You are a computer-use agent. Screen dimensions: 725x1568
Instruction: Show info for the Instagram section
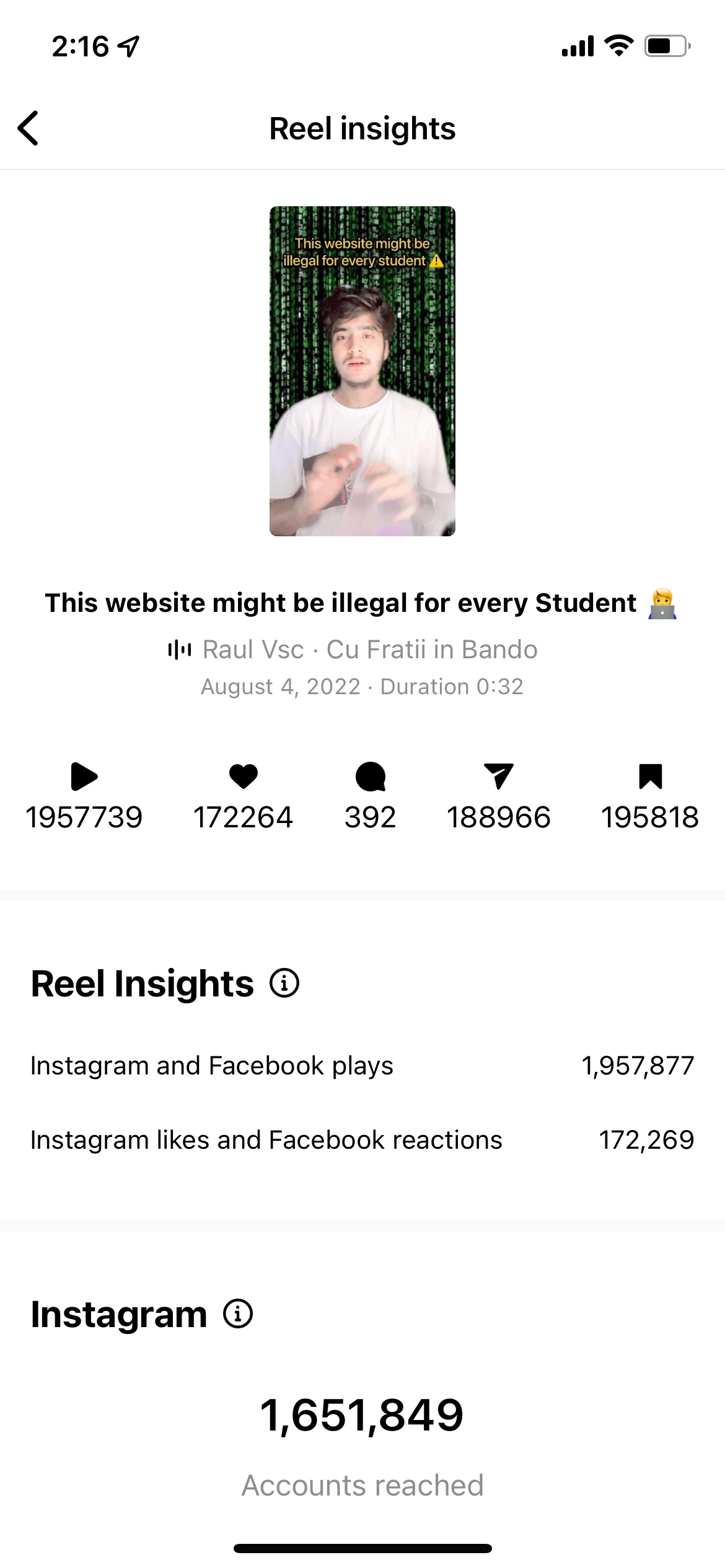pos(238,1313)
